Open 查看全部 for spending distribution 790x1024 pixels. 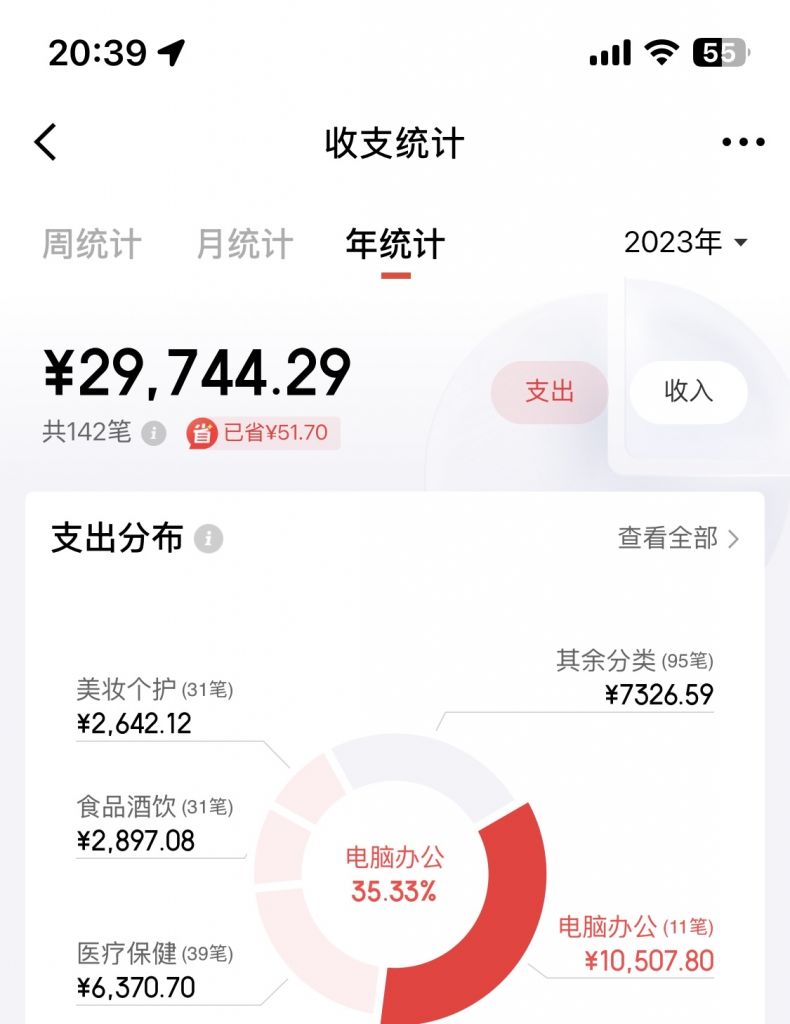(x=679, y=539)
